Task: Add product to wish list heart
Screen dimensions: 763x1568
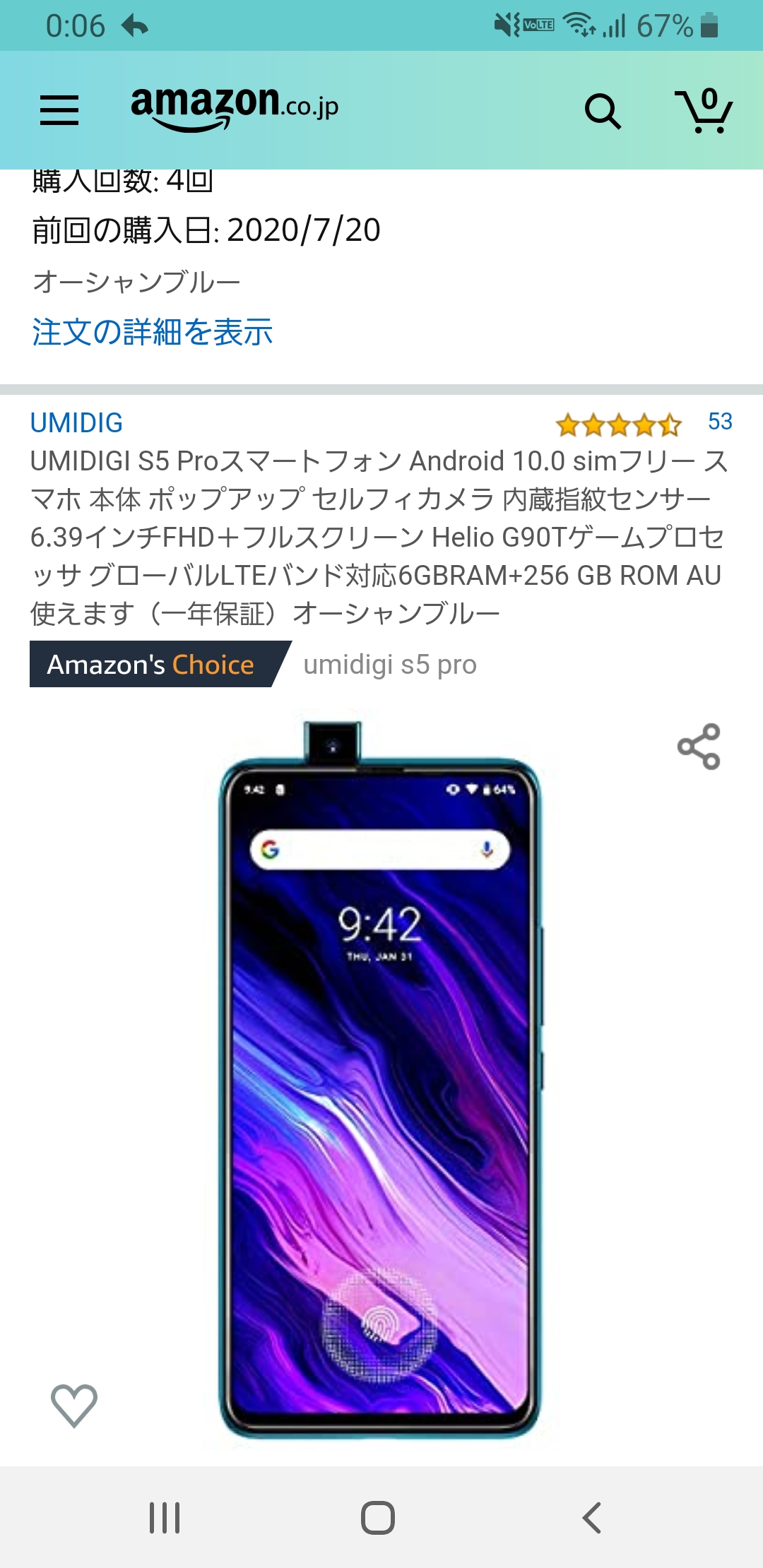Action: [x=74, y=1404]
